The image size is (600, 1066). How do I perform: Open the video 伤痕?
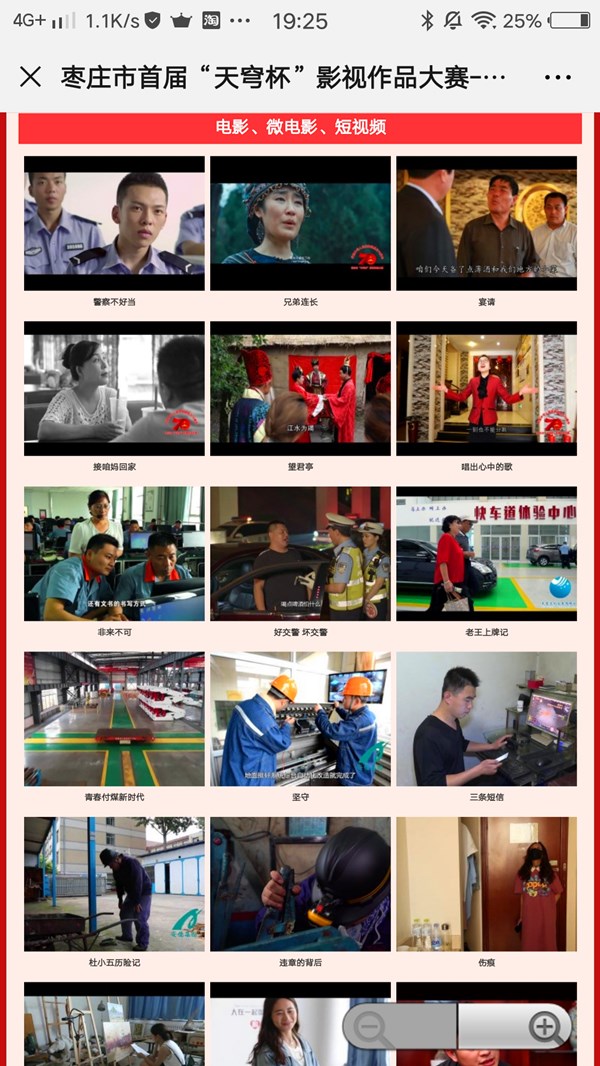click(486, 883)
